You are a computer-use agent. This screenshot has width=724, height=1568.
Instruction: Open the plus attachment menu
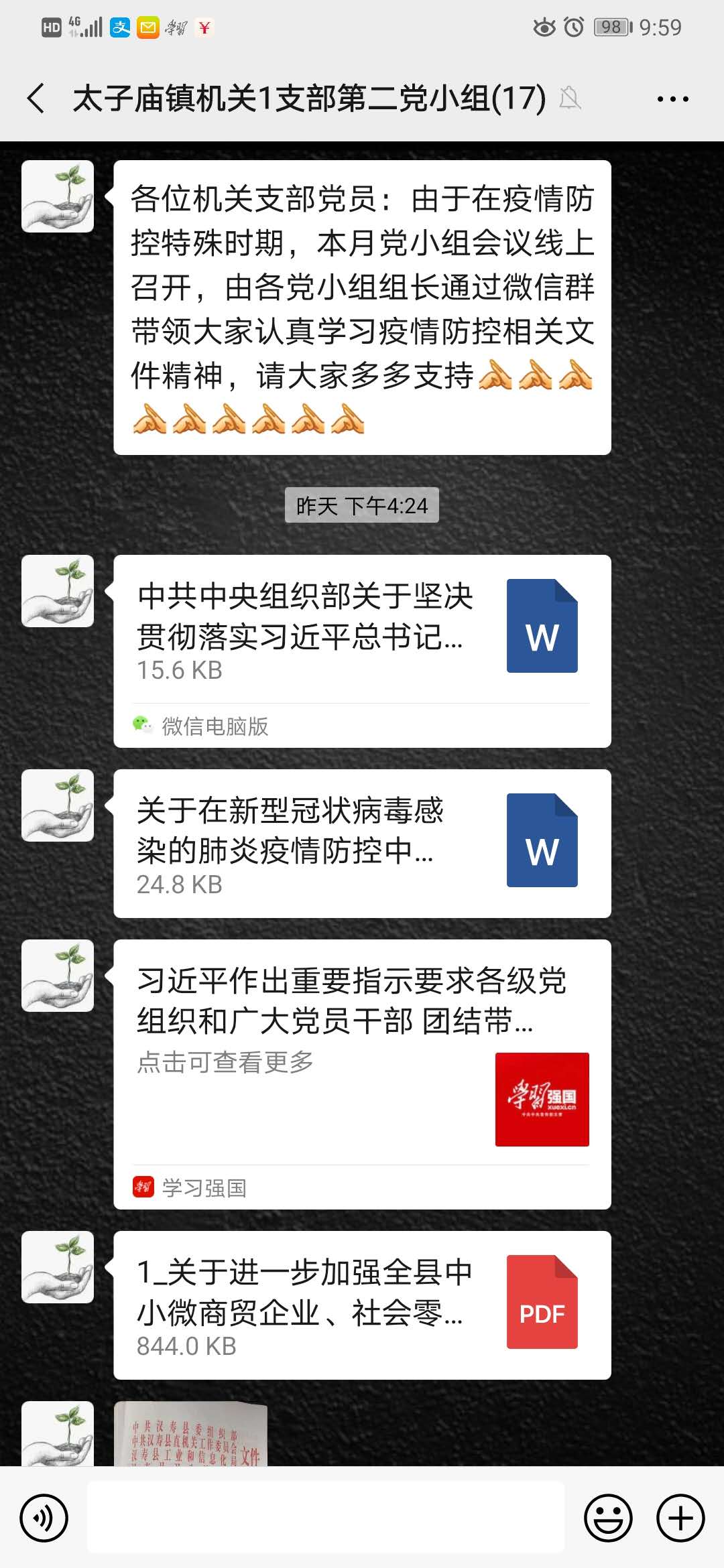680,1518
